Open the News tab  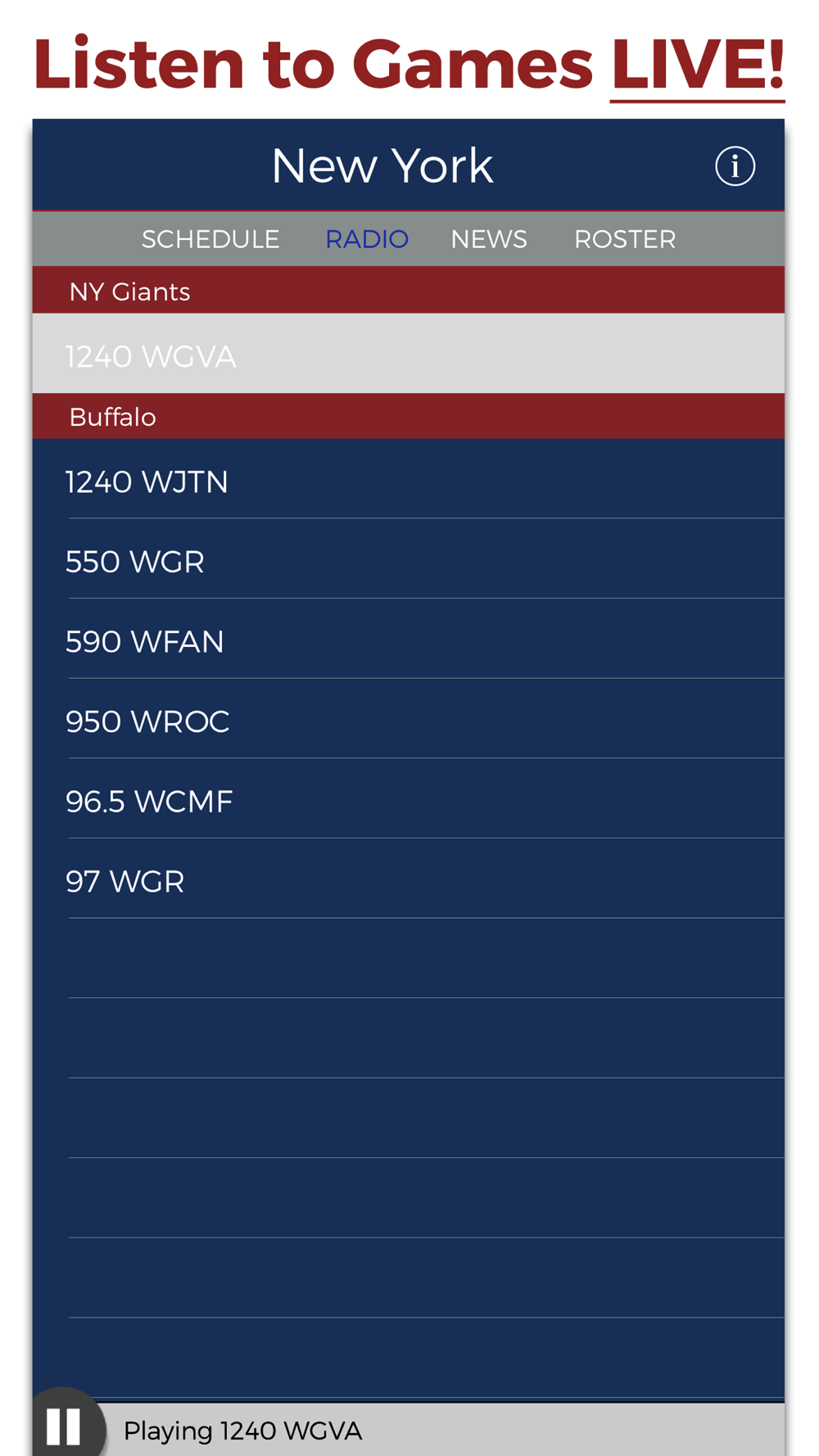click(489, 239)
